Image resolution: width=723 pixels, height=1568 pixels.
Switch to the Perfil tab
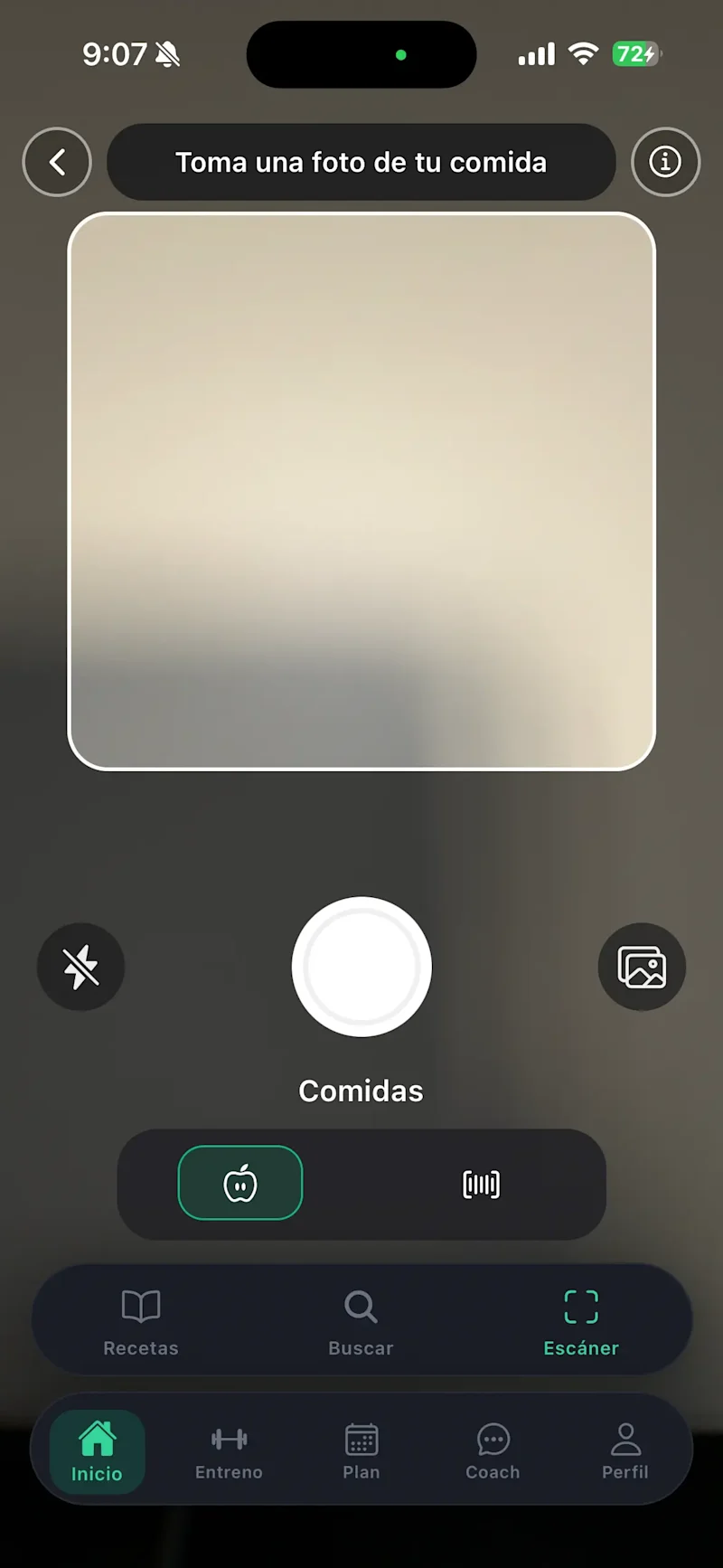click(625, 1451)
